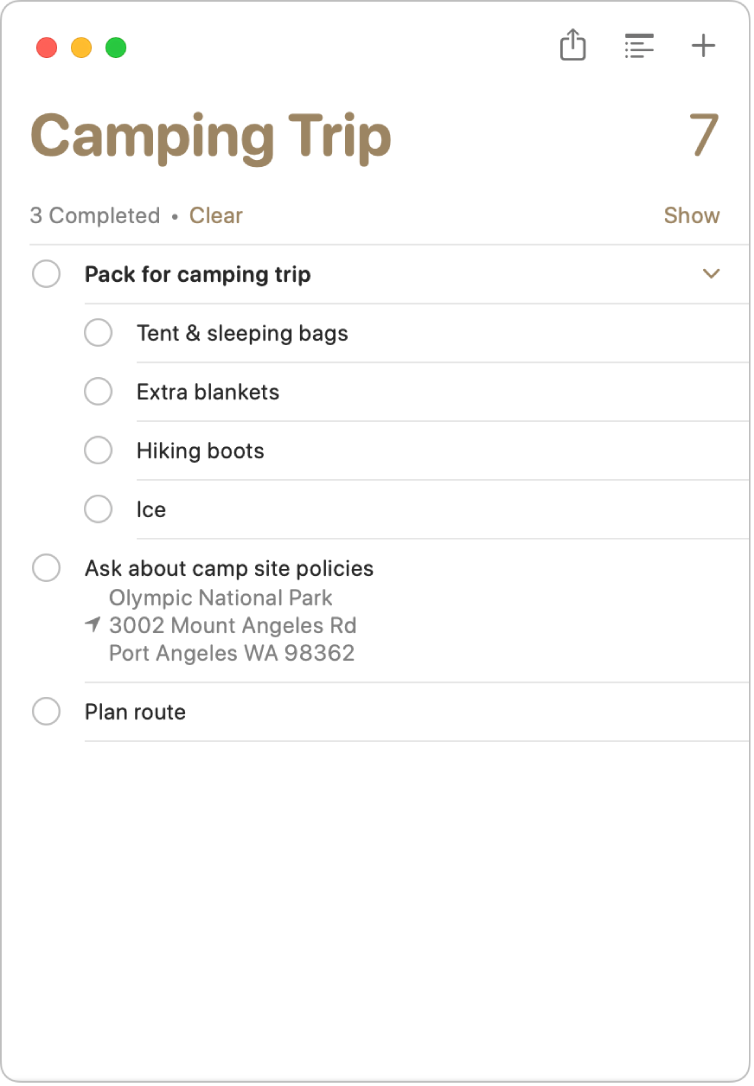
Task: Complete the 'Extra blankets' item
Action: click(x=98, y=391)
